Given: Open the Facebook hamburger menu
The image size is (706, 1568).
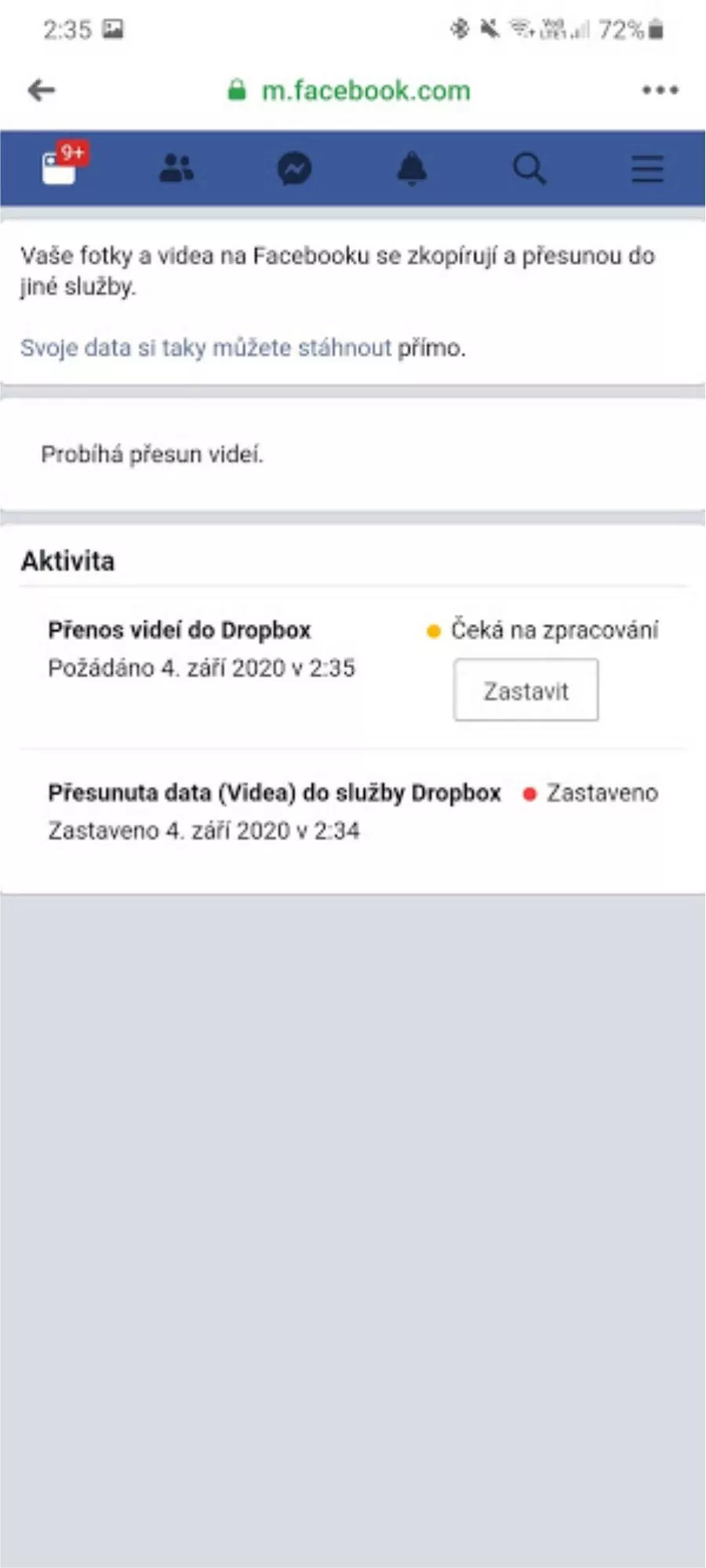Looking at the screenshot, I should click(647, 169).
